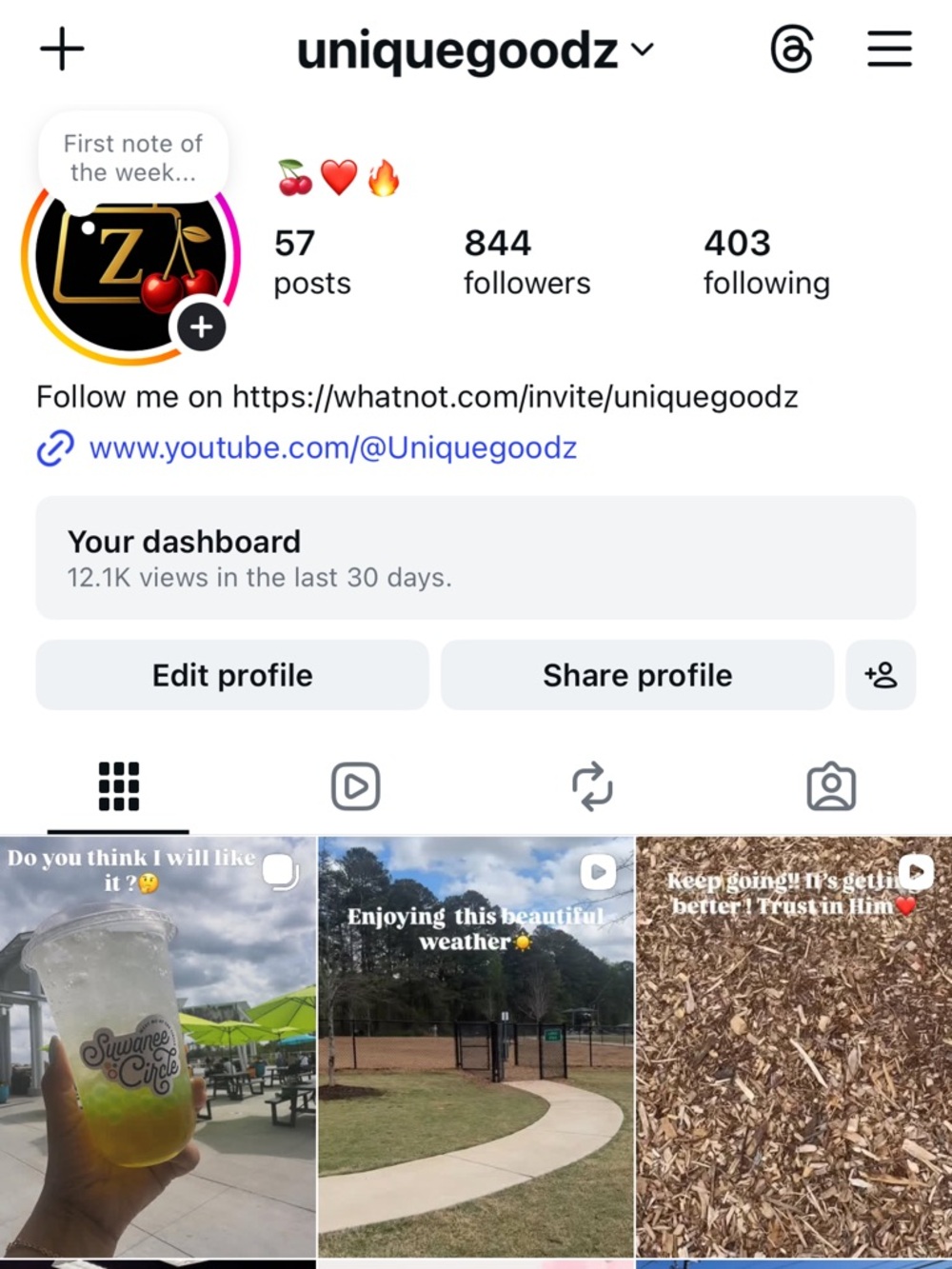The image size is (952, 1269).
Task: Create a new post with plus icon
Action: (x=62, y=49)
